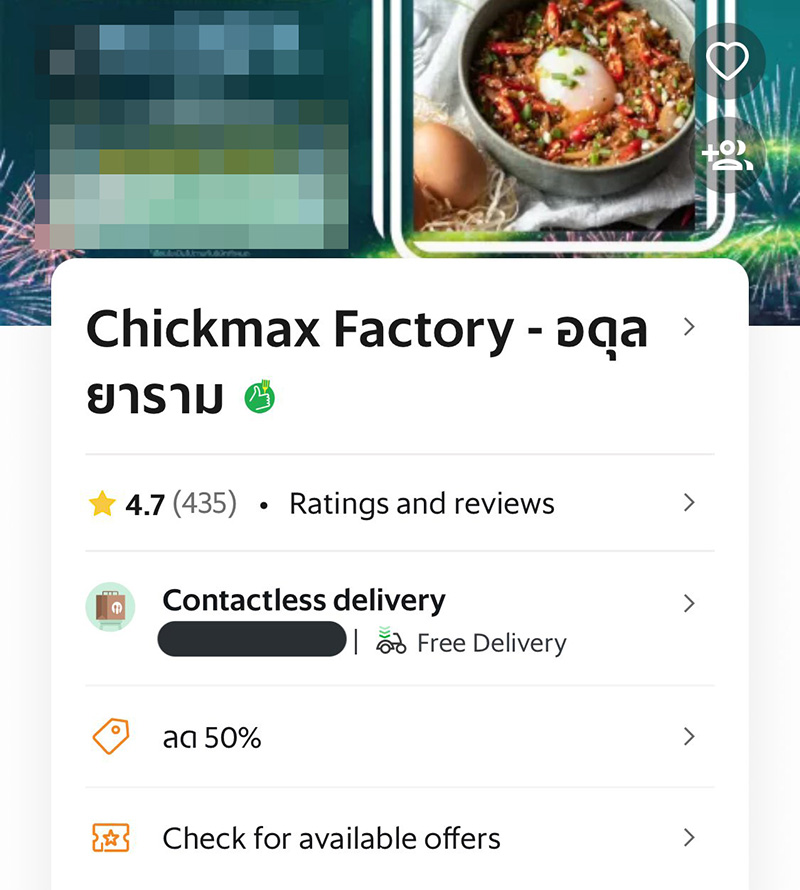This screenshot has height=890, width=800.
Task: Add restaurant to favorites with heart icon
Action: point(727,62)
